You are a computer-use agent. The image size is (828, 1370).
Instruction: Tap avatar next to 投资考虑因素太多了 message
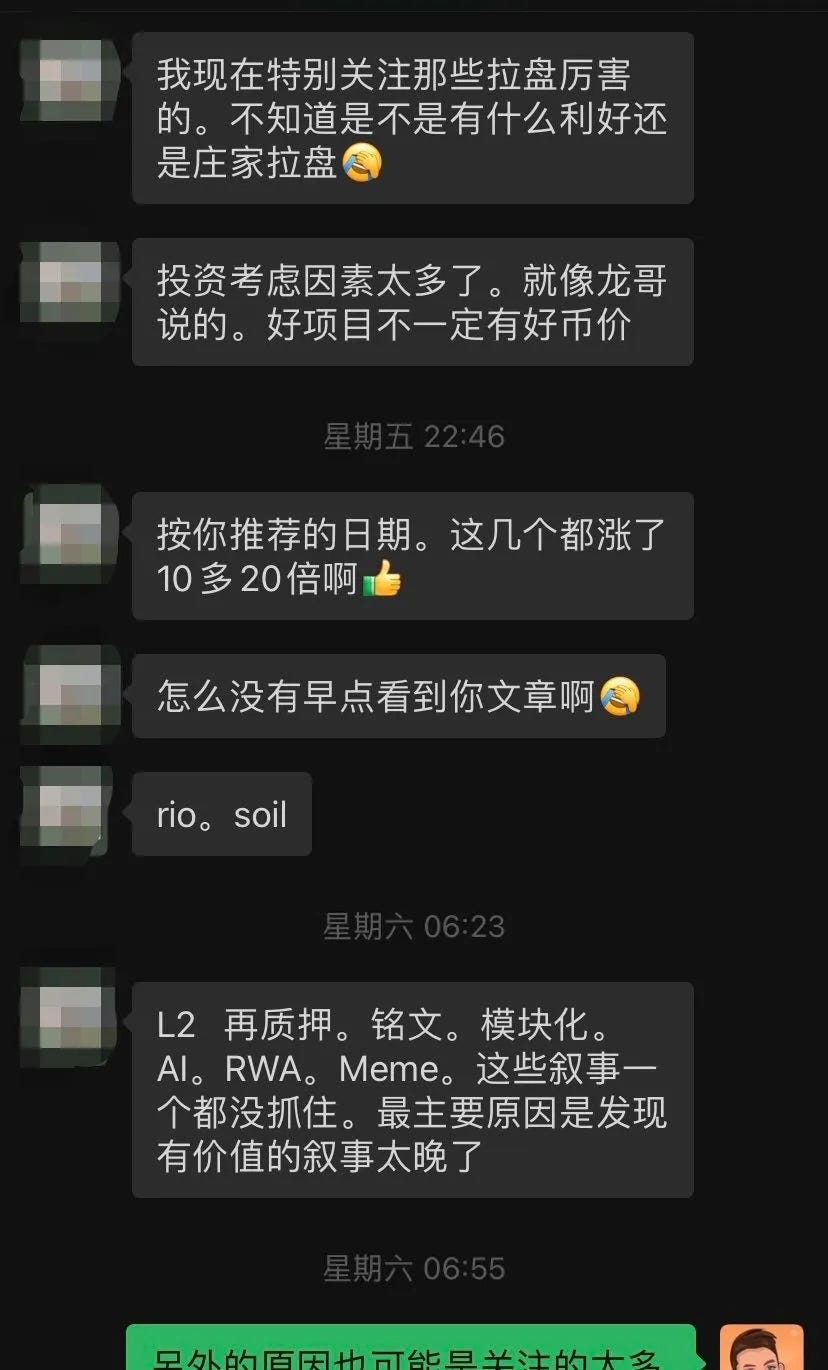click(x=68, y=280)
